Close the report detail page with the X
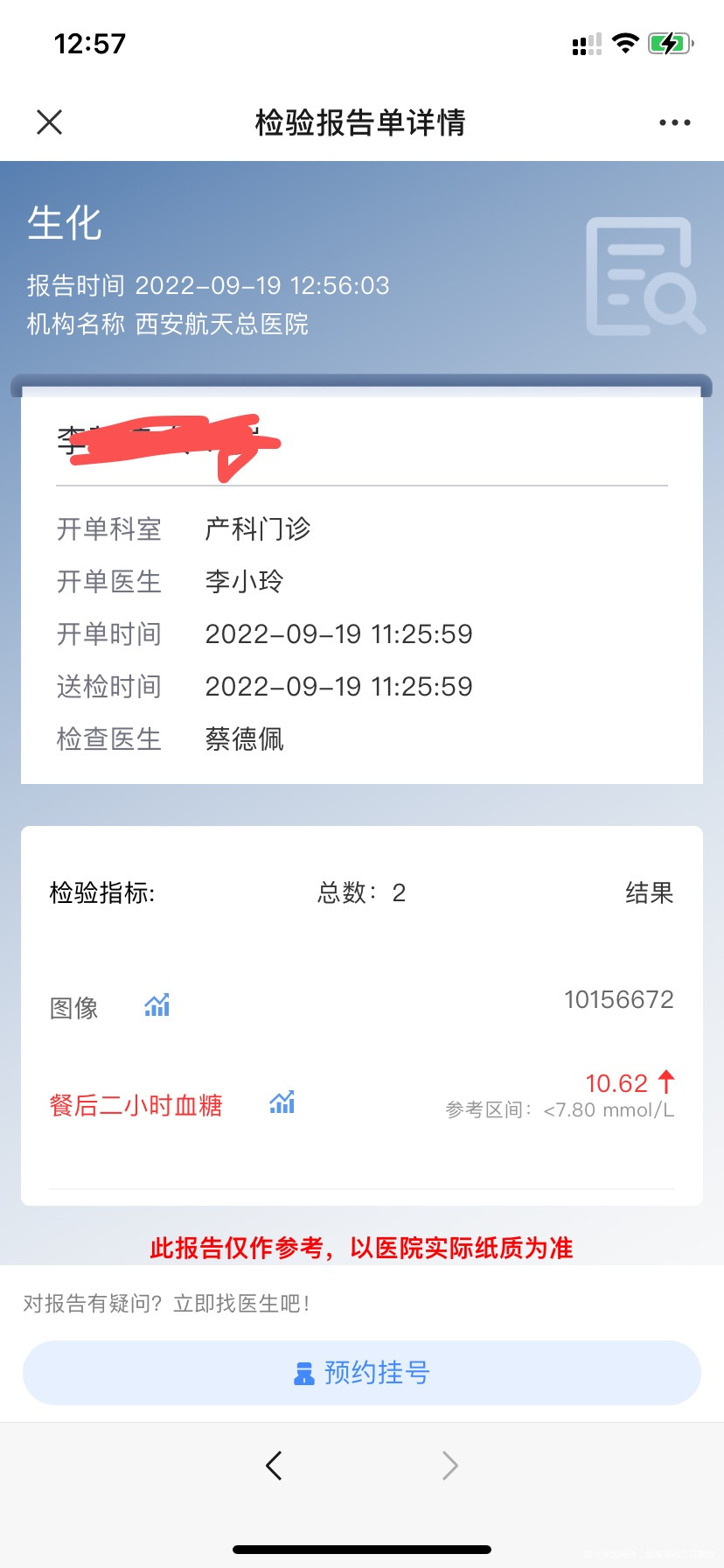 50,122
